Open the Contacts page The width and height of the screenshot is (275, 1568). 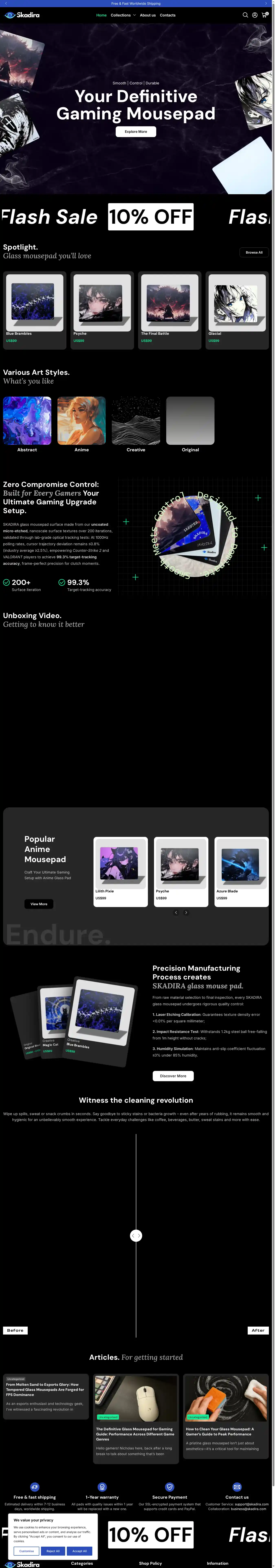tap(168, 15)
